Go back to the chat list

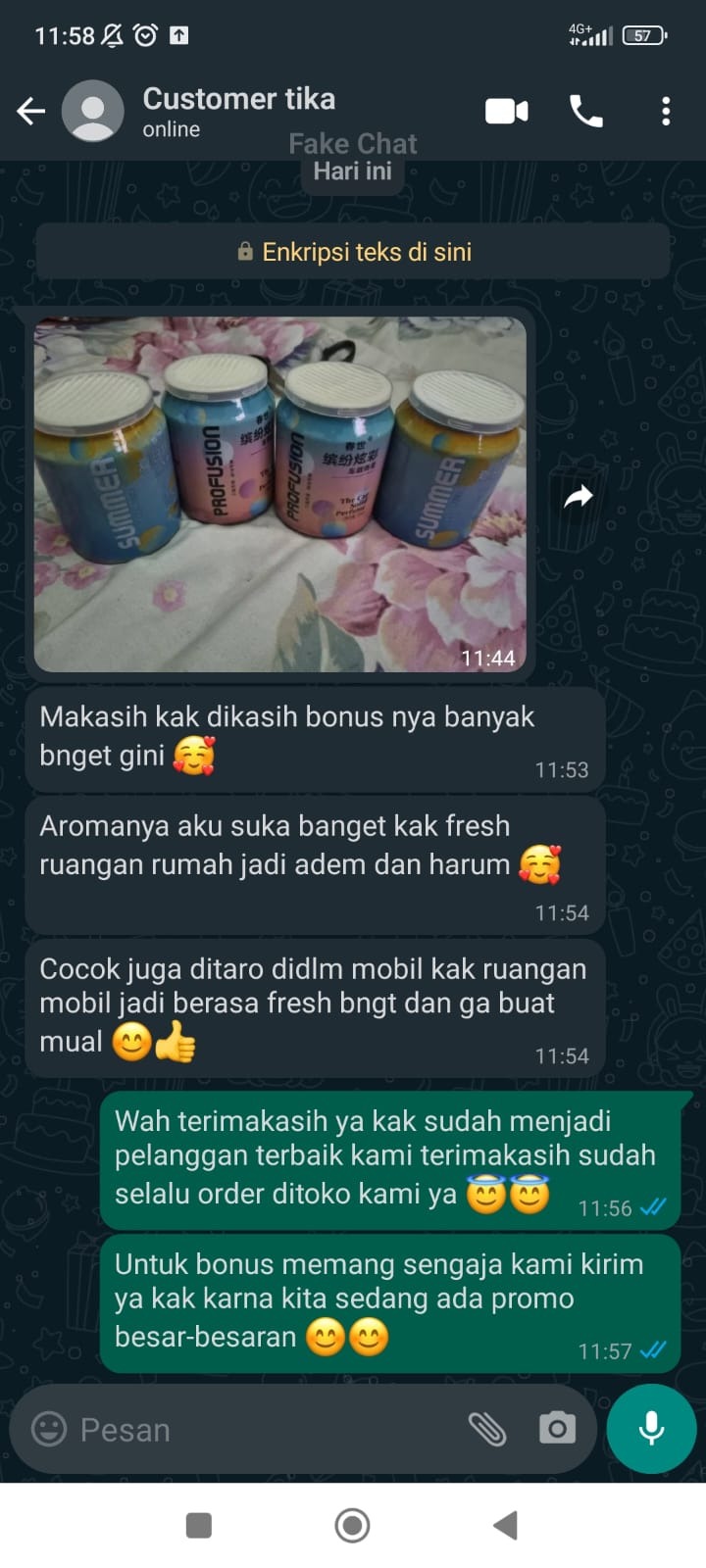pos(31,112)
